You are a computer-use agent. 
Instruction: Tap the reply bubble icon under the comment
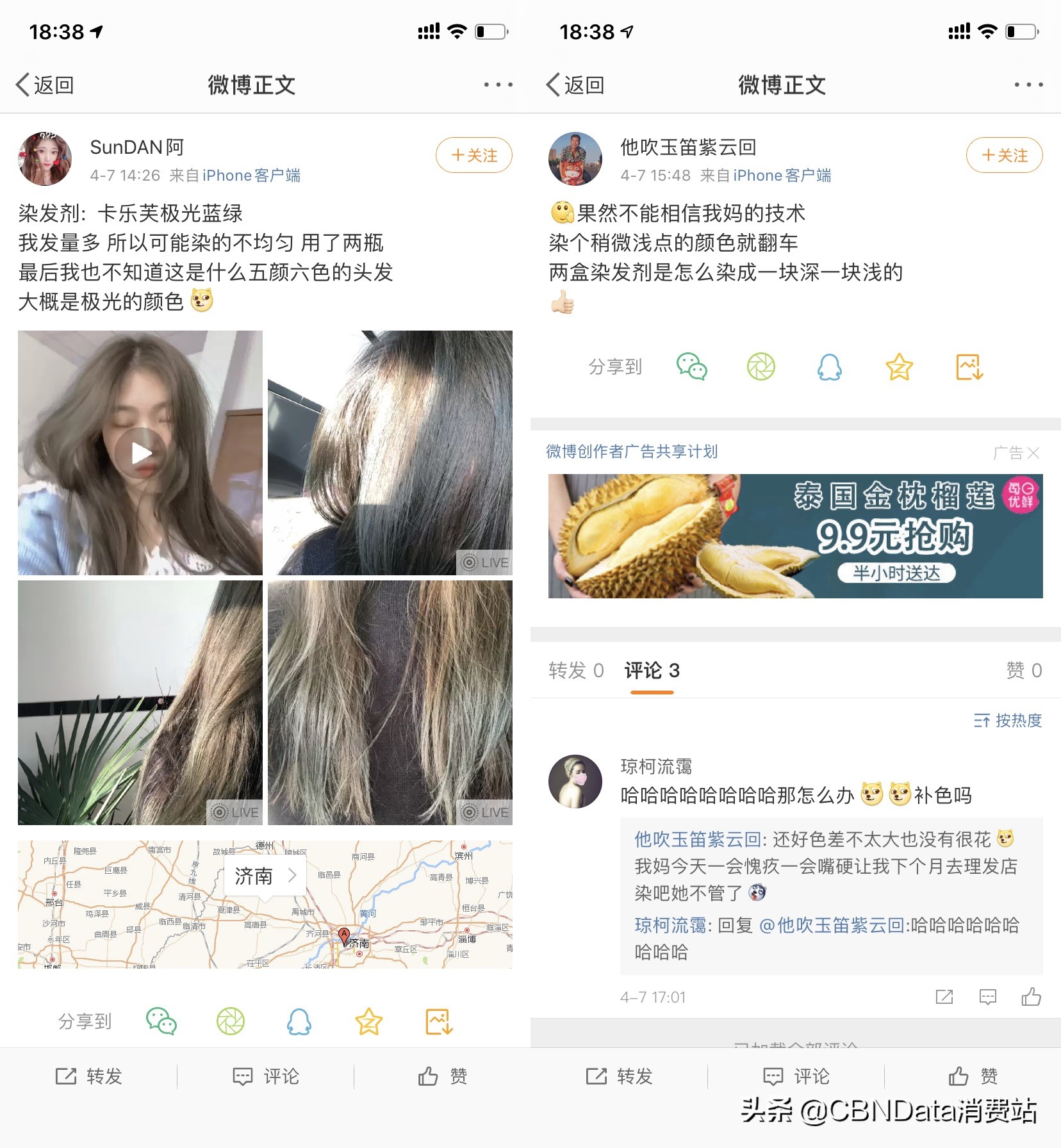(x=987, y=997)
